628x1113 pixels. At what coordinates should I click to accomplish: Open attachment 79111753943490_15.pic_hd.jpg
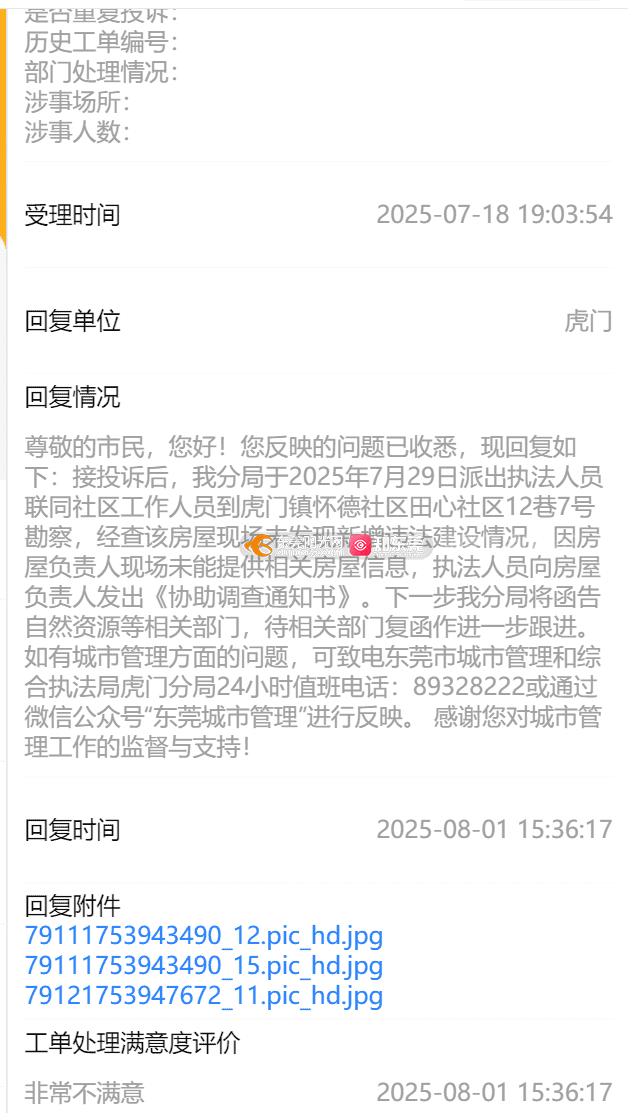coord(204,967)
